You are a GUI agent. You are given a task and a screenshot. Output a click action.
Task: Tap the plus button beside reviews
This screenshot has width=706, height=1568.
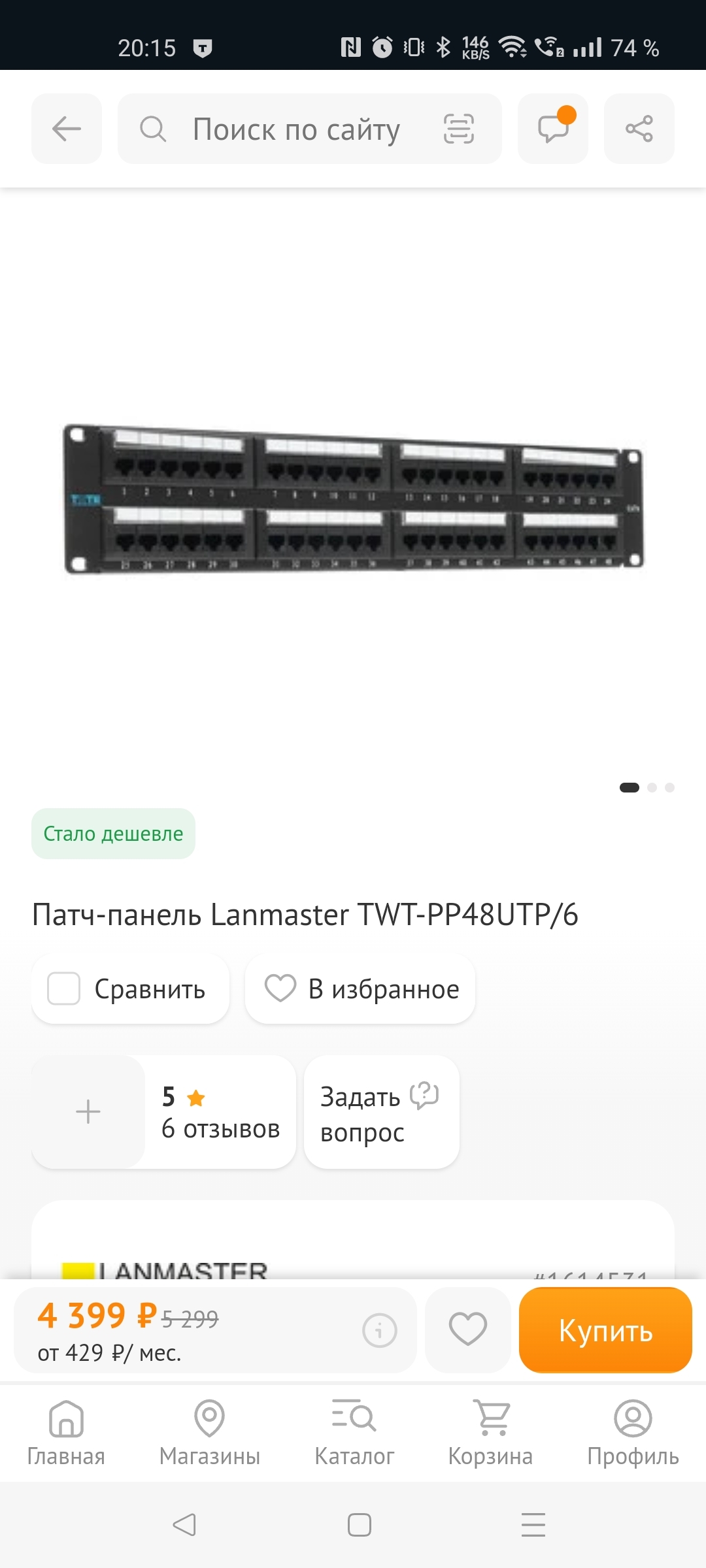point(88,1111)
